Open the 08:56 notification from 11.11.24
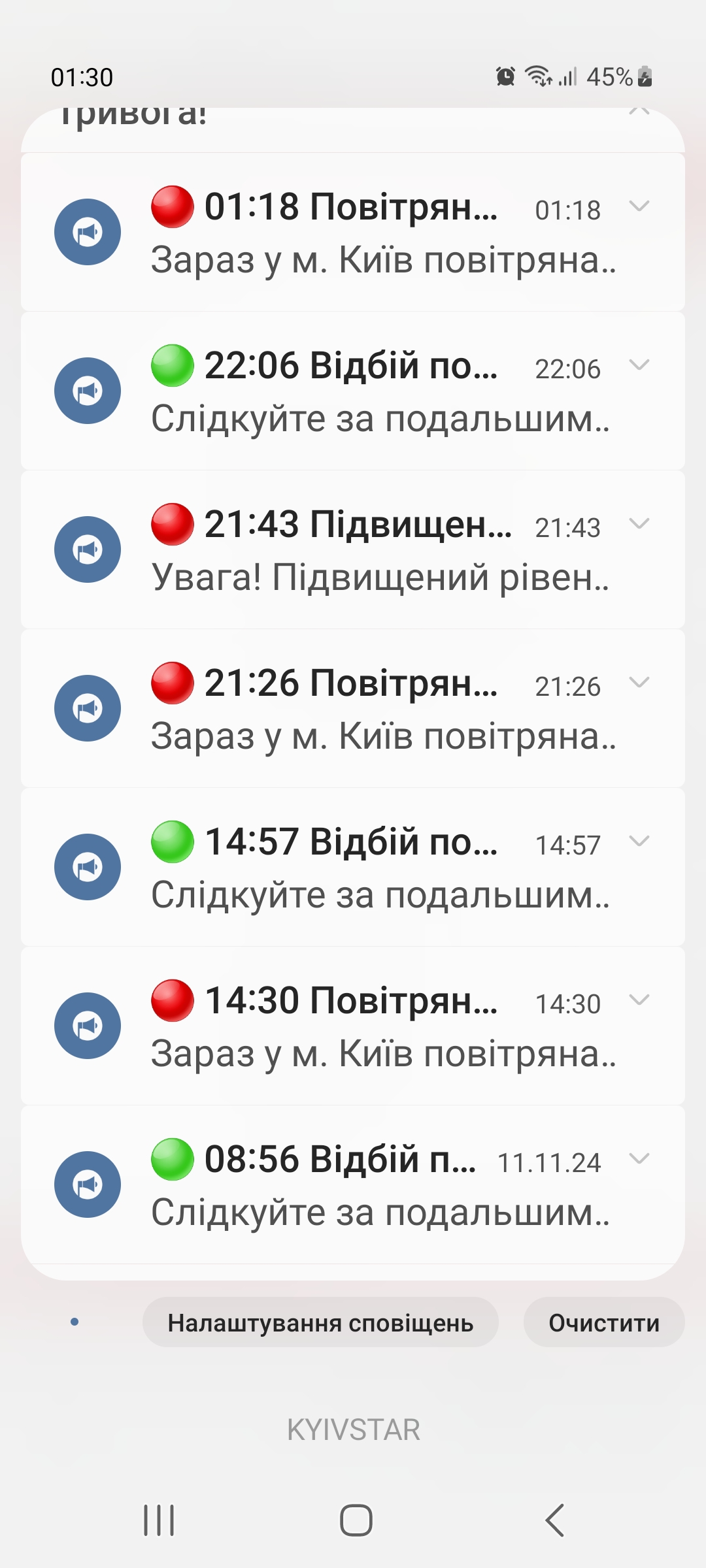Screen dimensions: 706x1568 click(x=353, y=1184)
